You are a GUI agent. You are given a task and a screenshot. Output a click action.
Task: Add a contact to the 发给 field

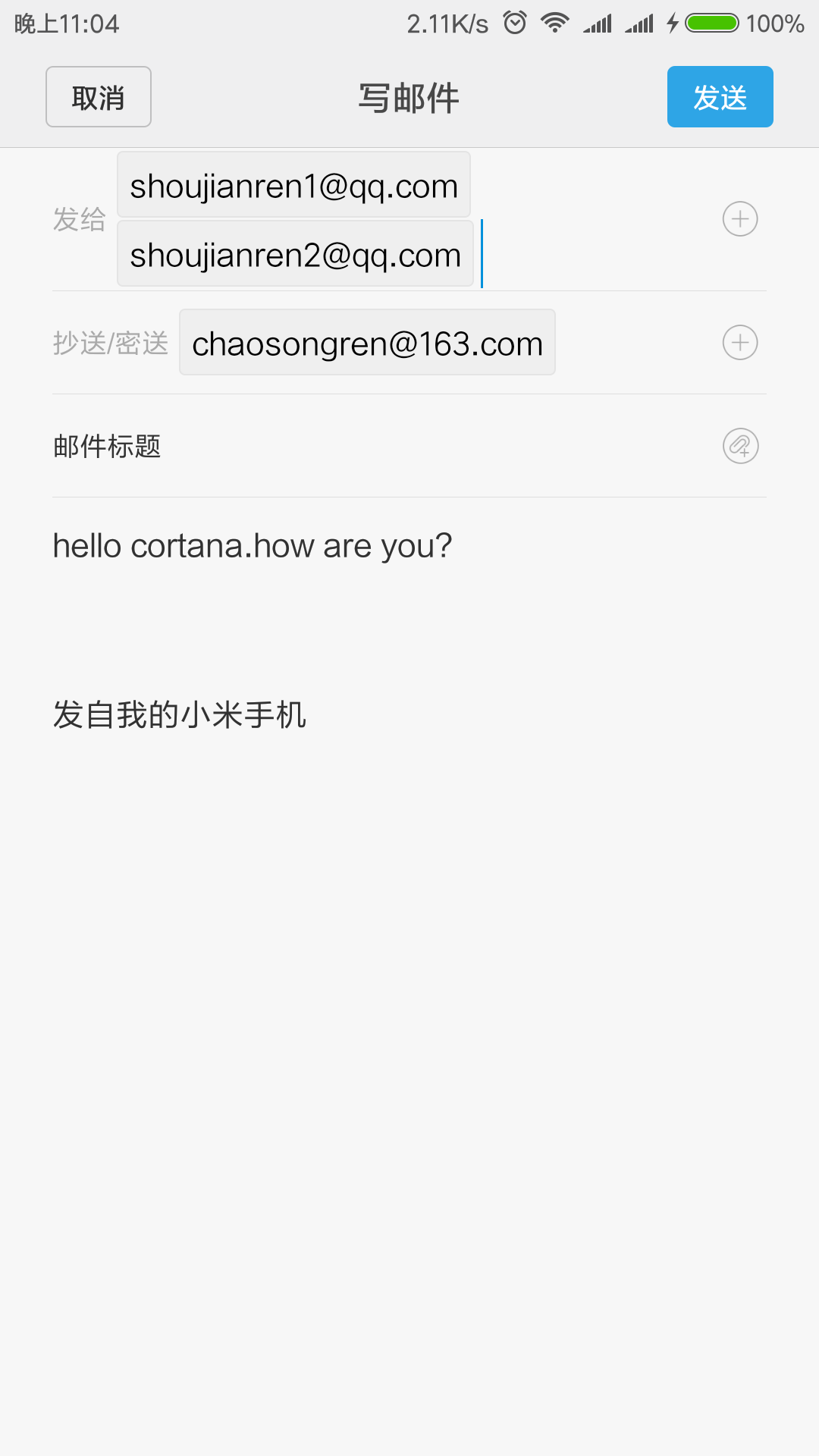[740, 219]
